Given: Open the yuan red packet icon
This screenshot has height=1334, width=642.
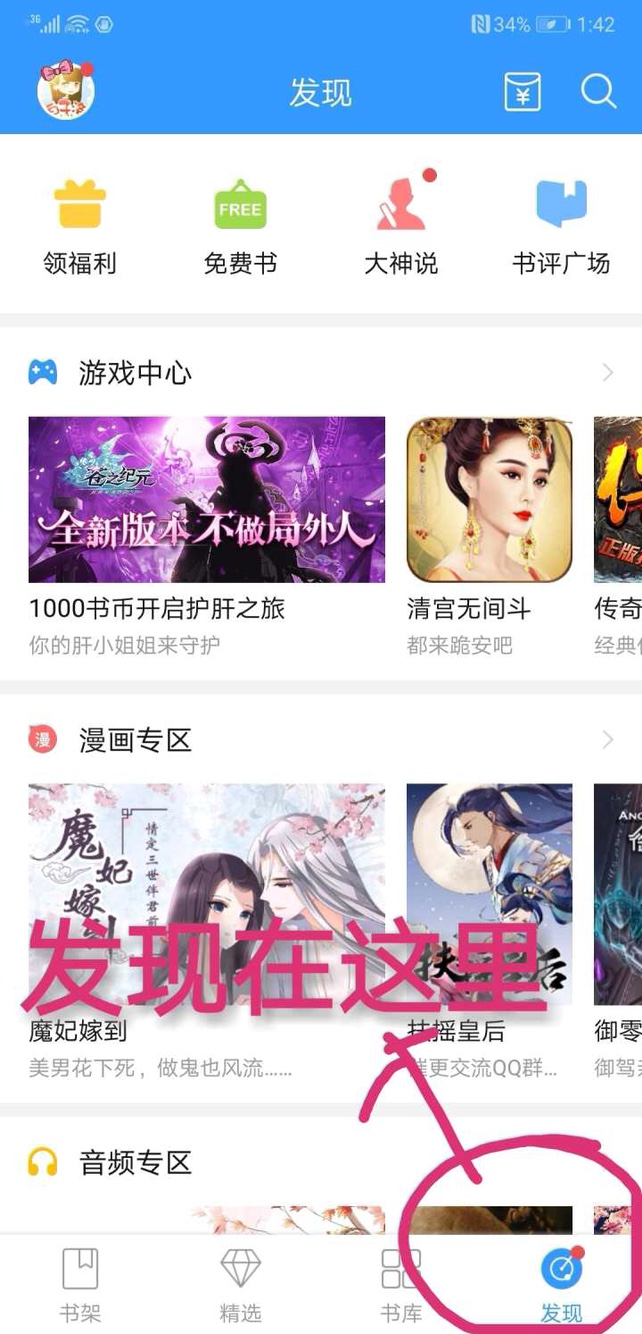Looking at the screenshot, I should (521, 92).
